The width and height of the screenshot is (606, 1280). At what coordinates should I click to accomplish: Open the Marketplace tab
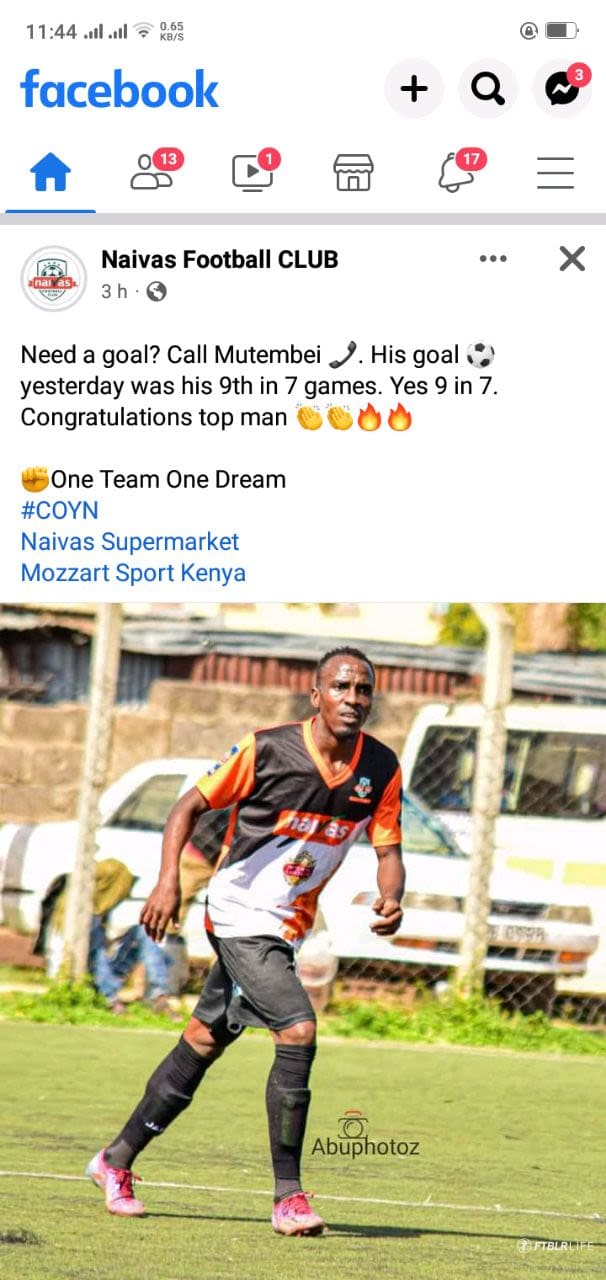tap(353, 173)
